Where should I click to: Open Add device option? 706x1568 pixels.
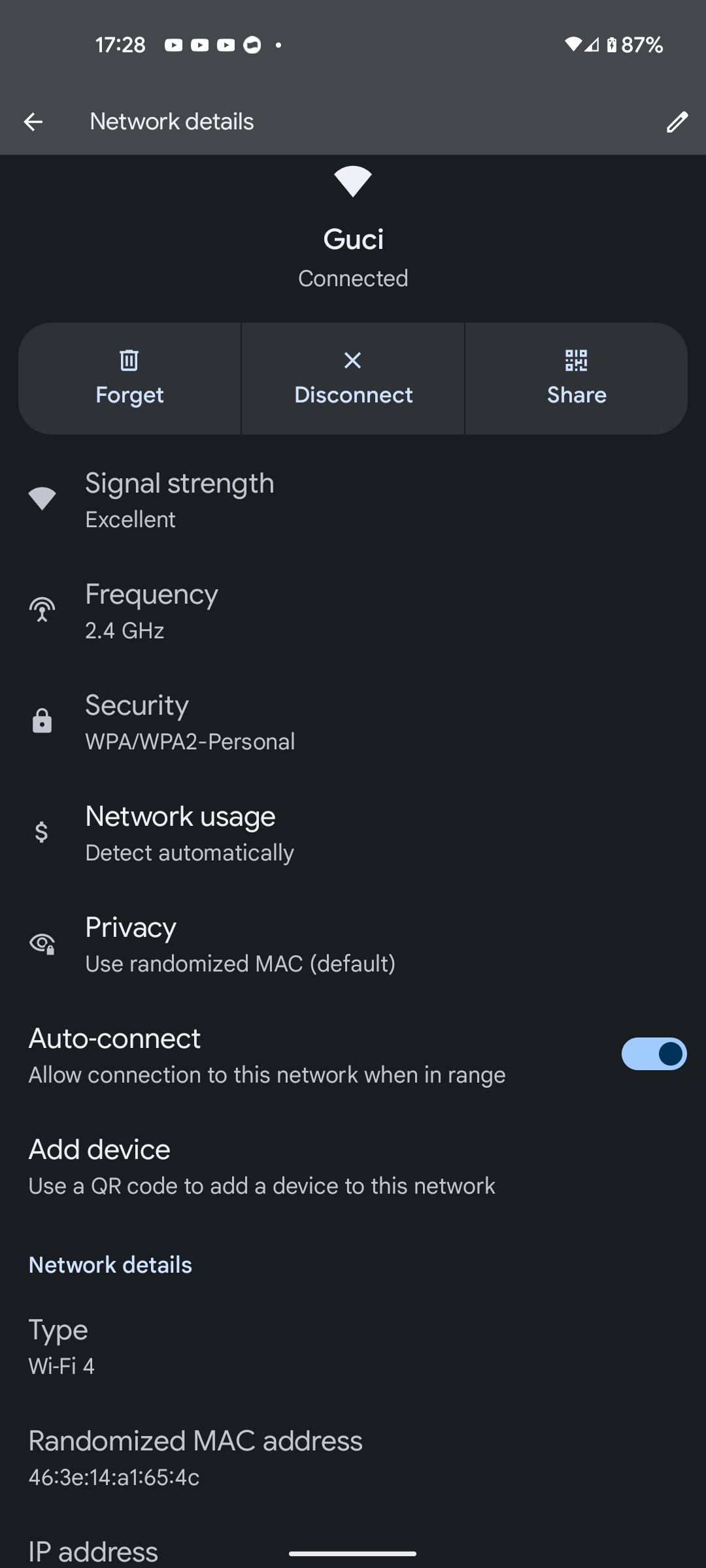353,1166
